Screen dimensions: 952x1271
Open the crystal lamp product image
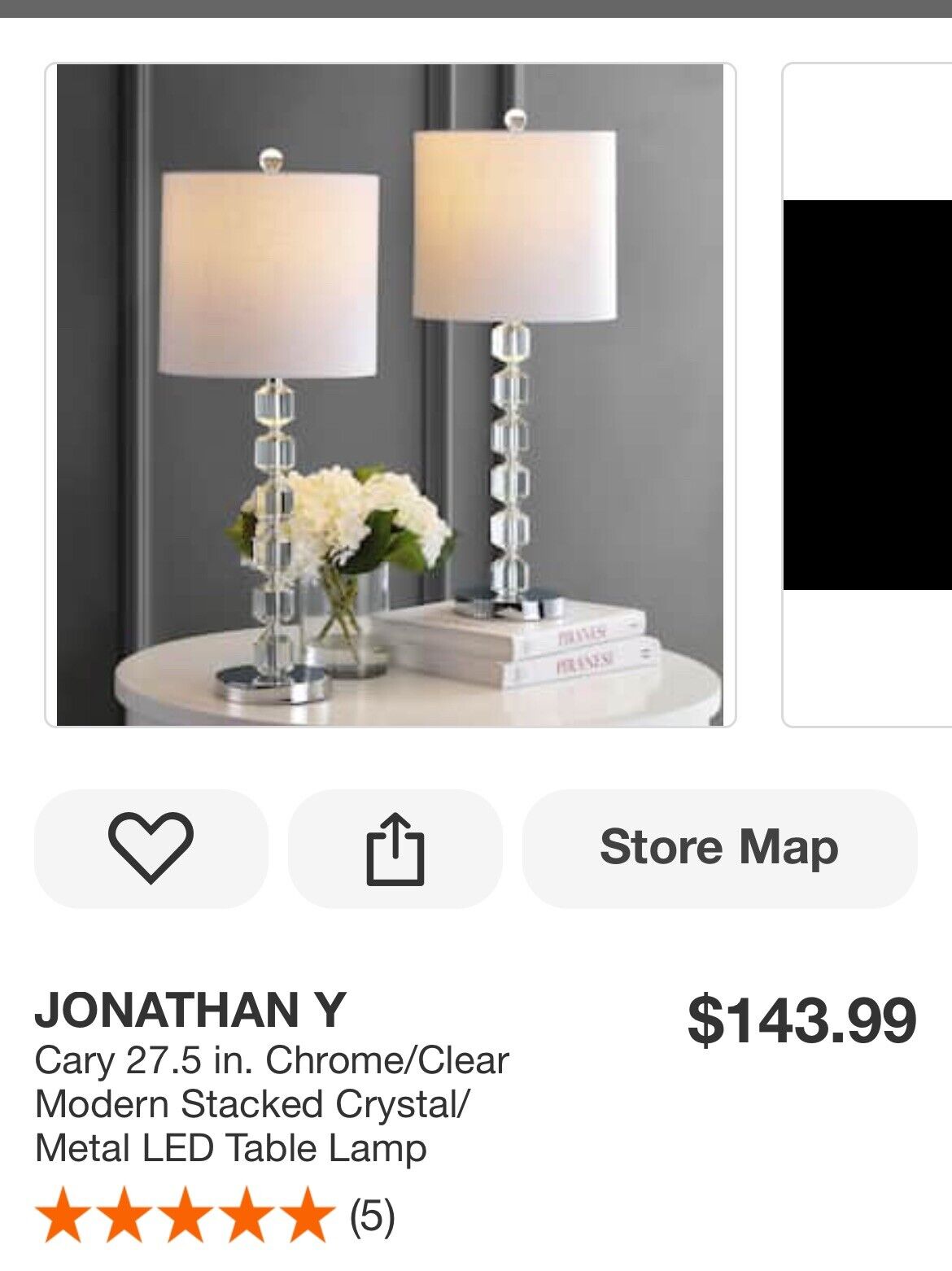coord(390,395)
